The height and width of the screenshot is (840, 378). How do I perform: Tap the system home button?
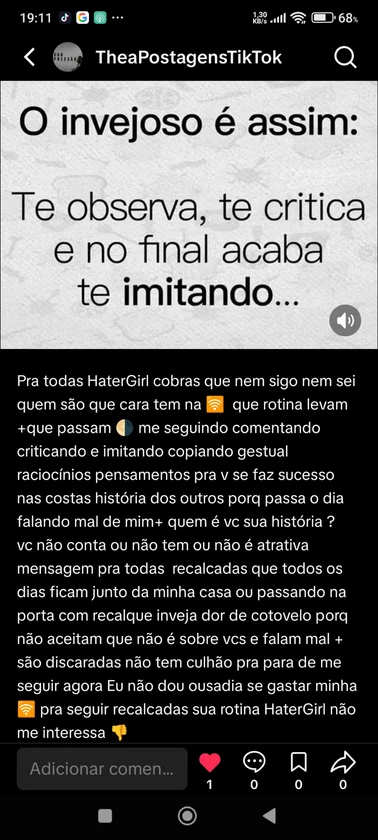pyautogui.click(x=187, y=816)
